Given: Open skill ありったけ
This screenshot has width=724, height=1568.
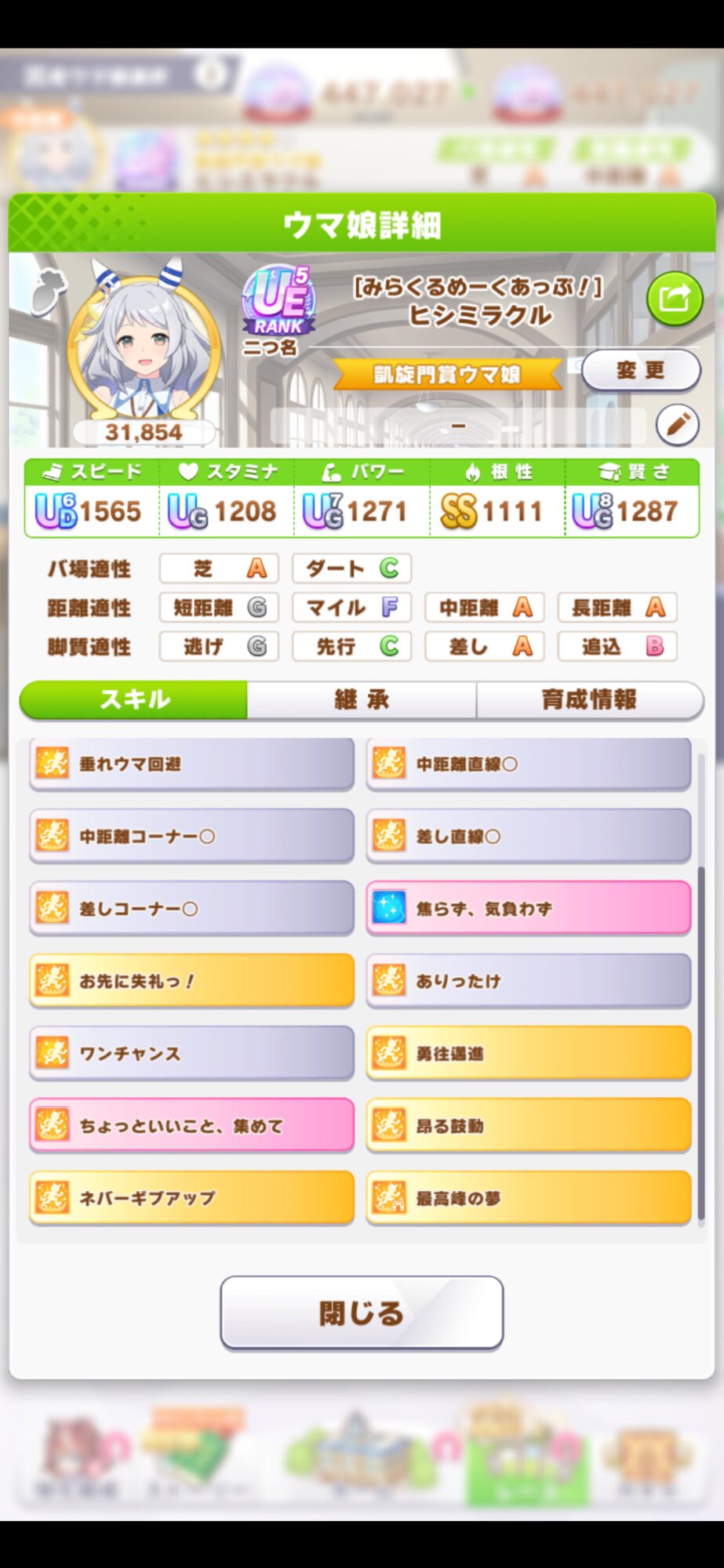Looking at the screenshot, I should tap(528, 981).
